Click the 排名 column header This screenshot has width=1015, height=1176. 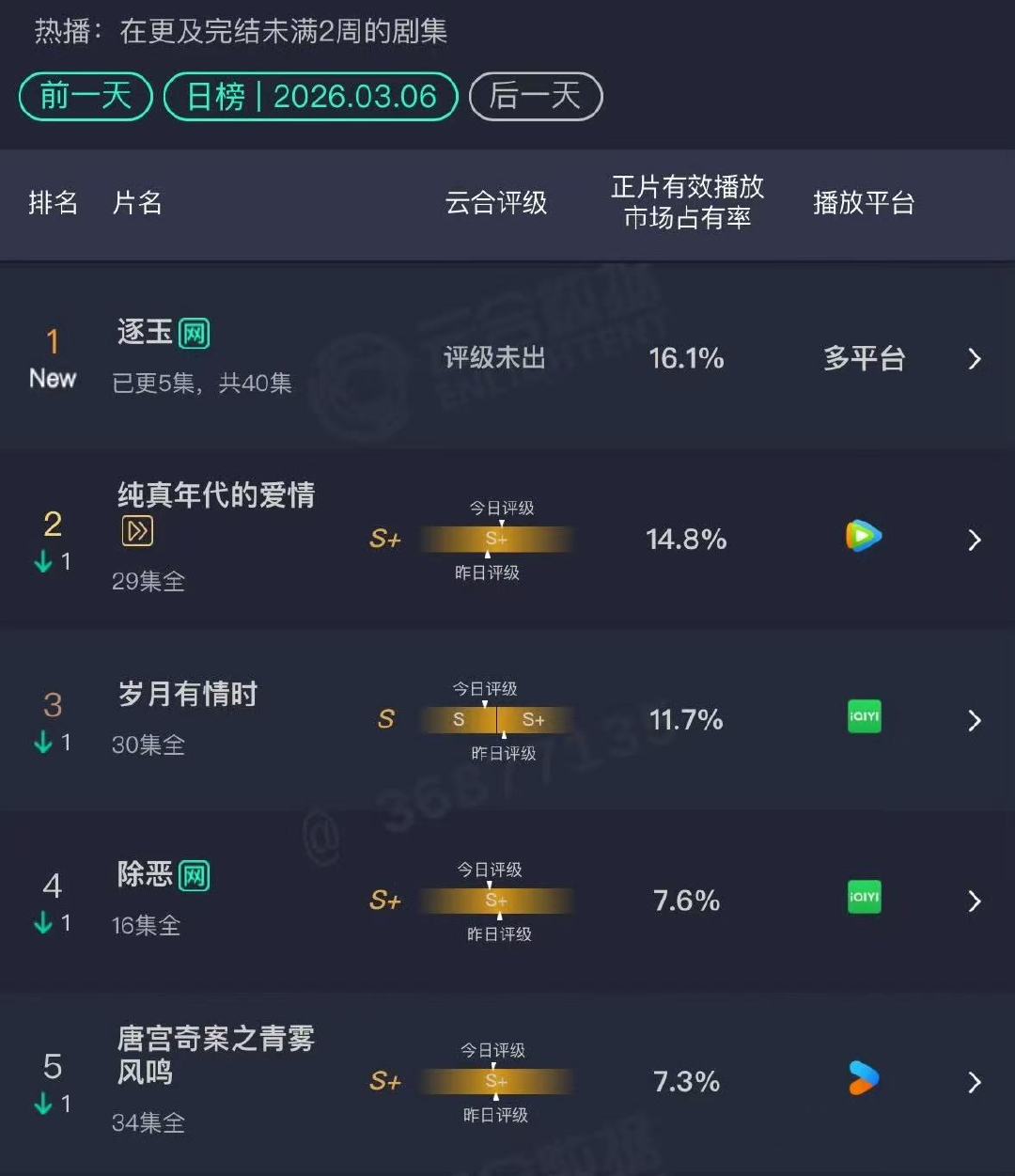(54, 204)
